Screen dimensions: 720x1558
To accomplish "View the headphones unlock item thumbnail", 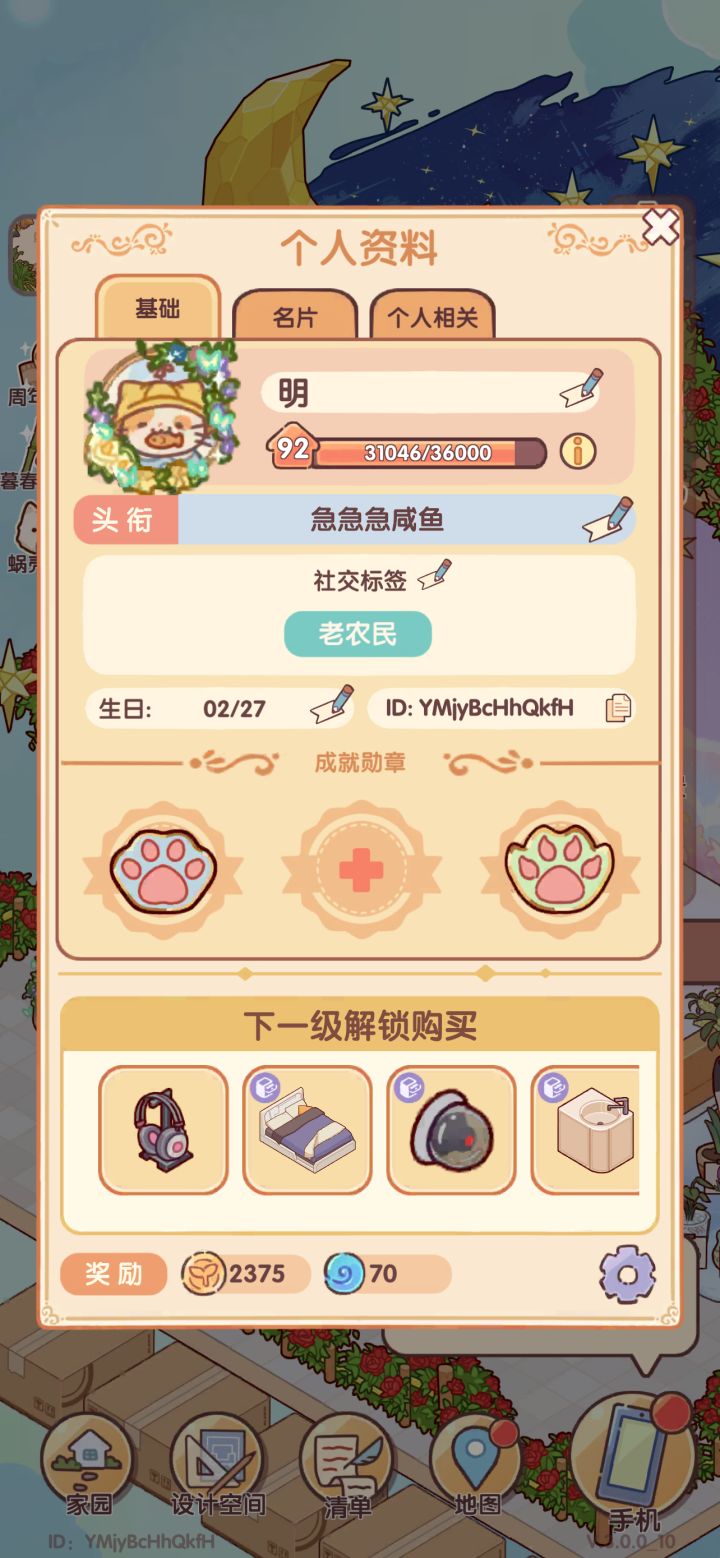I will click(162, 1129).
